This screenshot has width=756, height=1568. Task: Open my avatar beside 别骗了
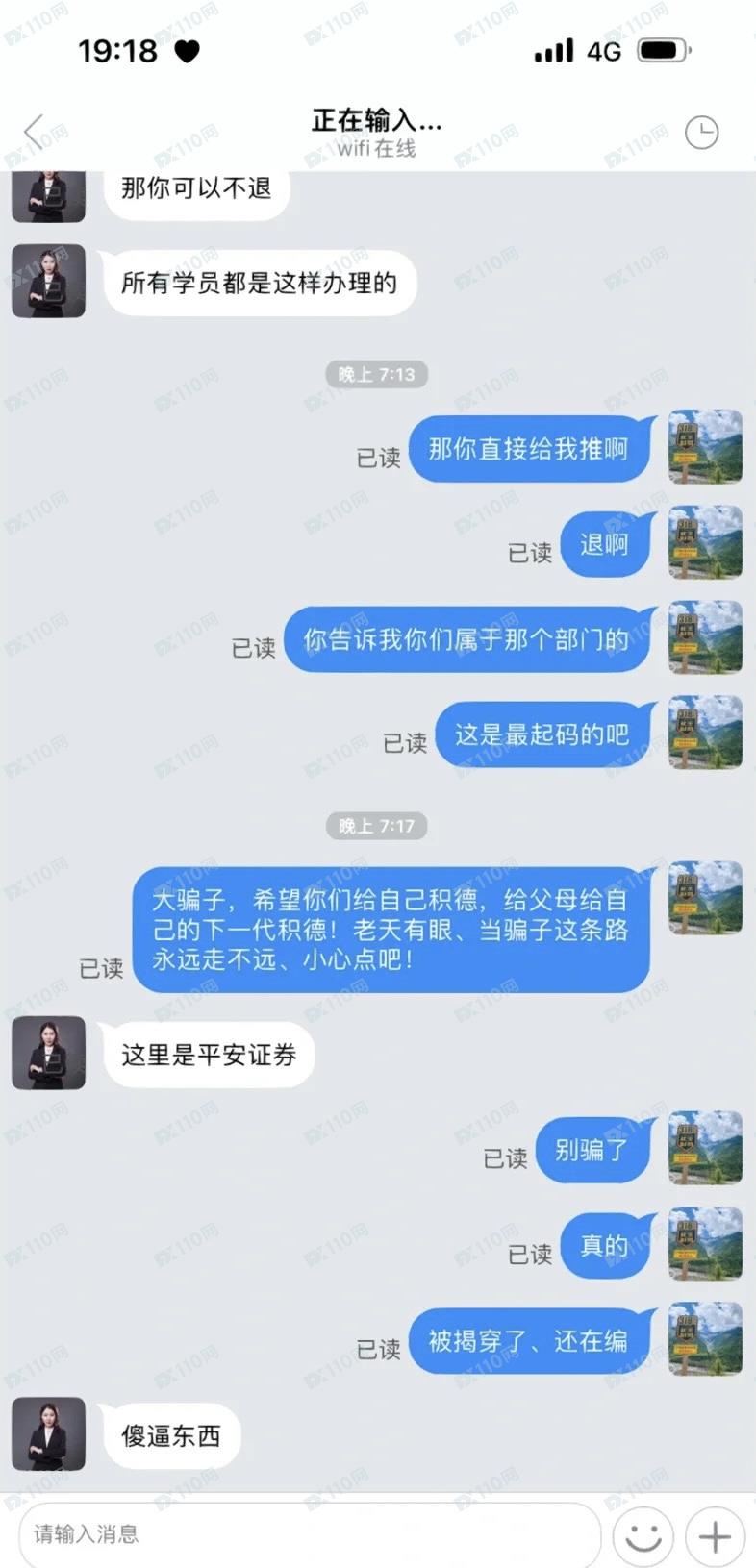(705, 1148)
